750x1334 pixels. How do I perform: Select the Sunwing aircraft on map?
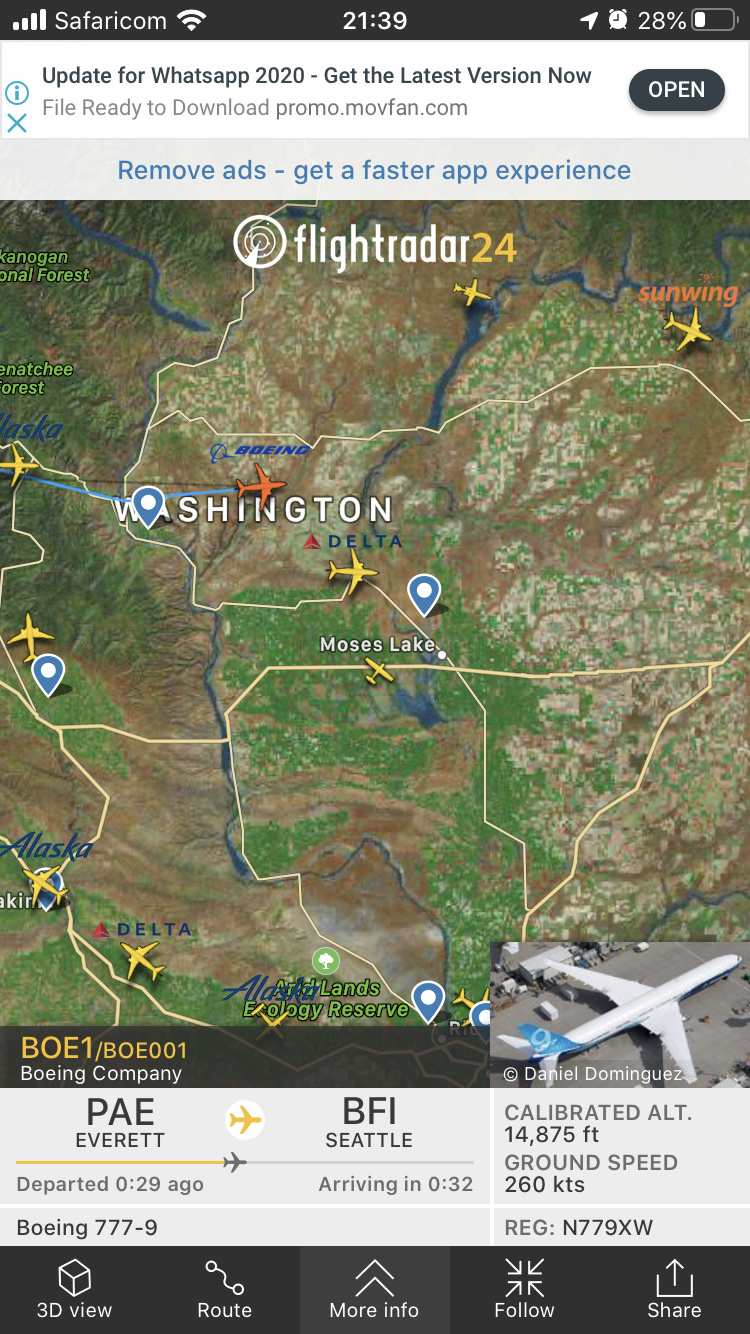(x=688, y=327)
